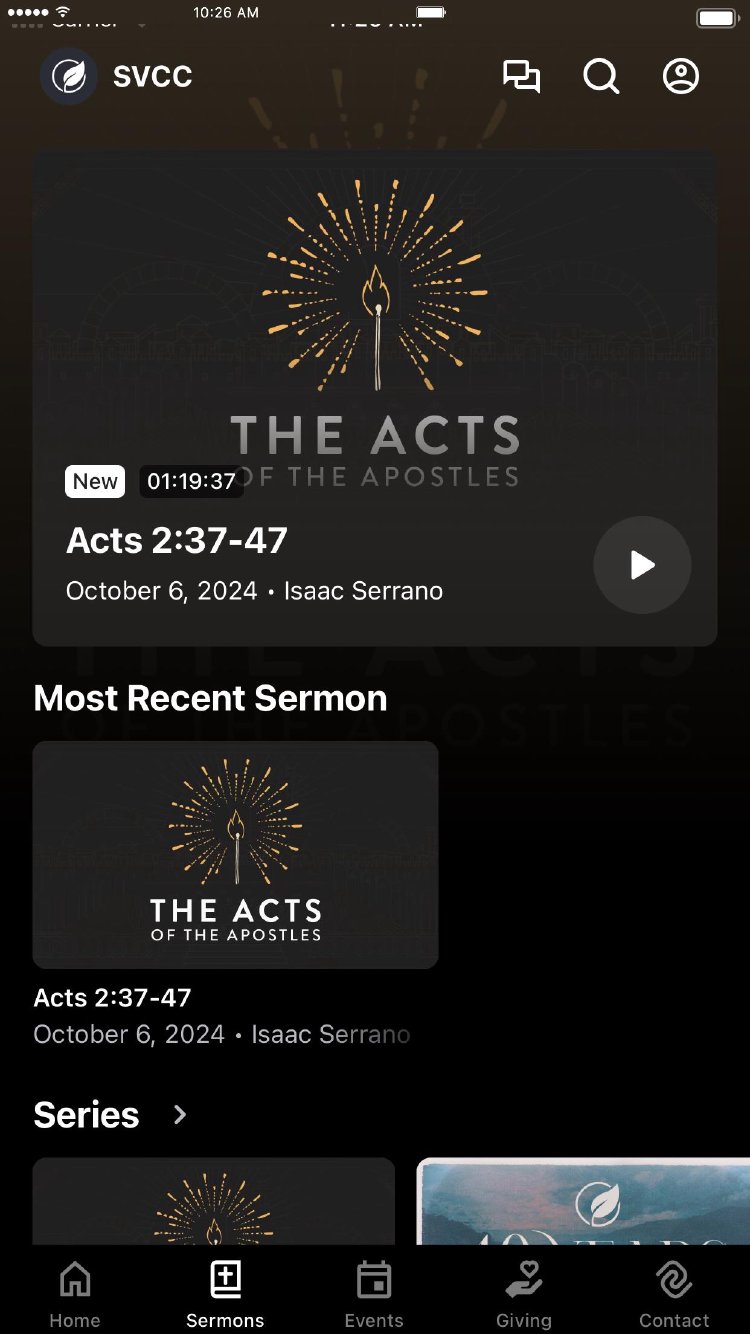
Task: Go to the Events tab
Action: (x=374, y=1295)
